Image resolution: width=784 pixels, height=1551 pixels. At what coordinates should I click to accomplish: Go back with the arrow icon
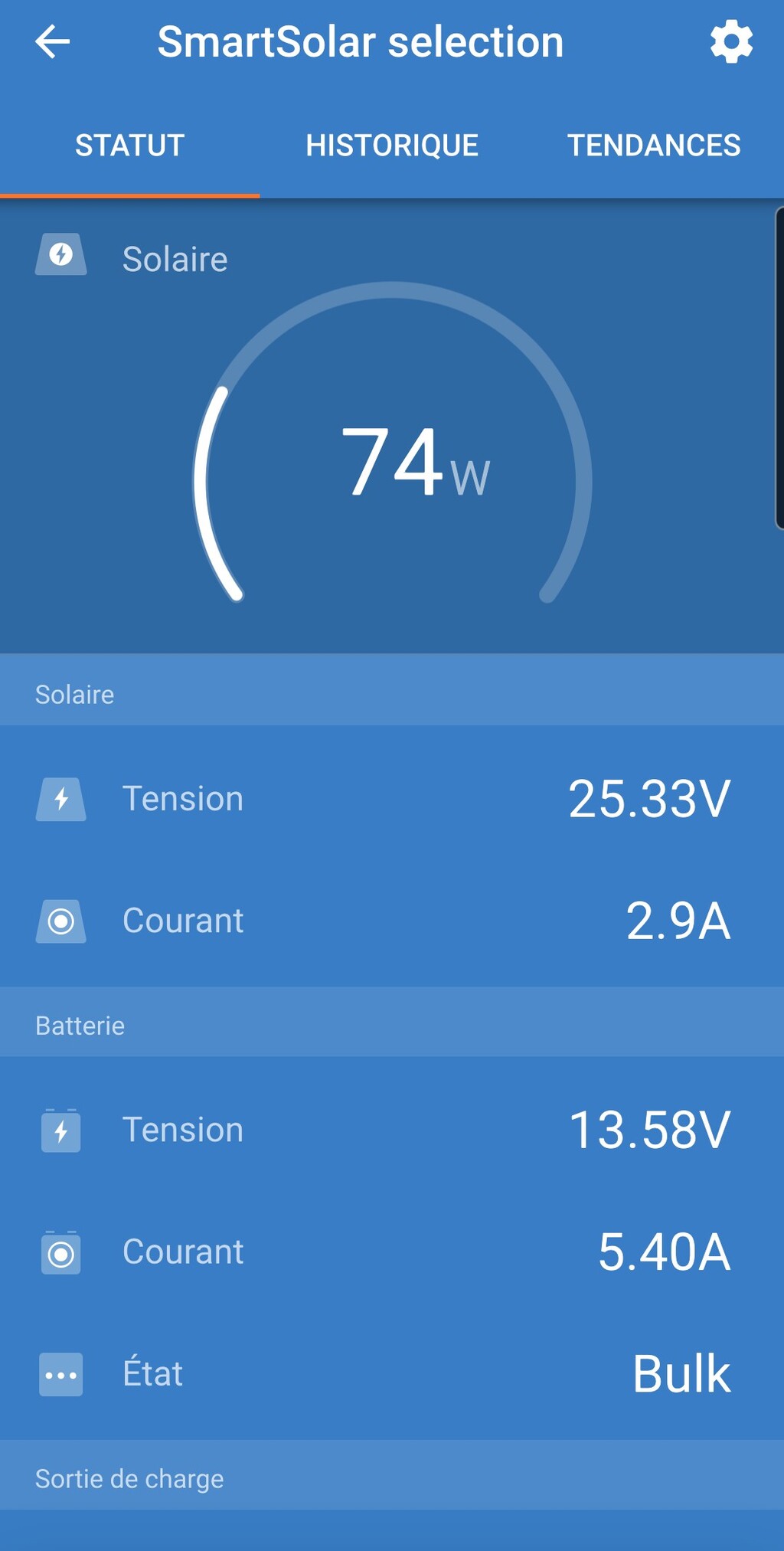coord(53,41)
